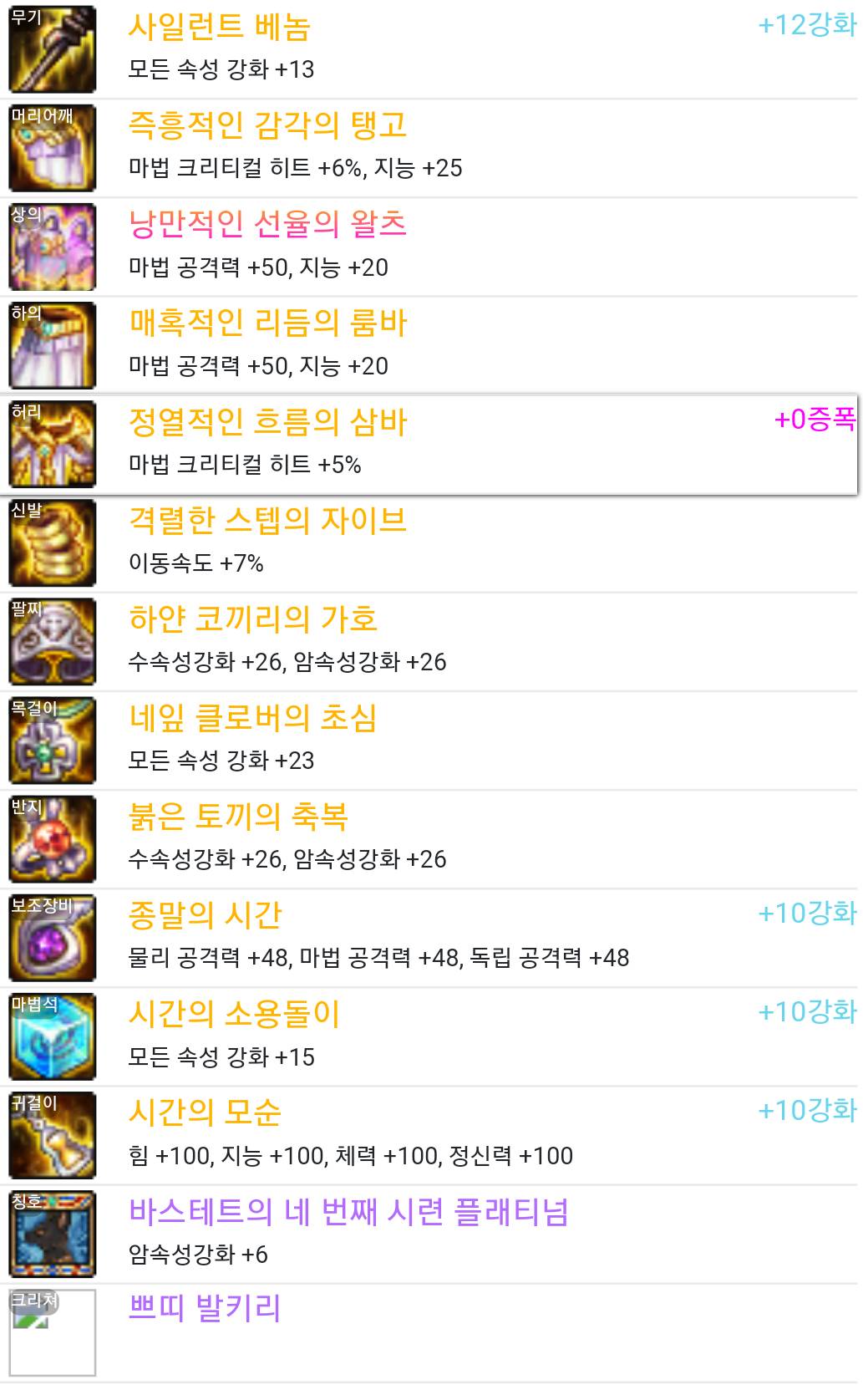Open the 시간의 소용돌이 magic stone
This screenshot has height=1400, width=863.
tap(431, 1036)
